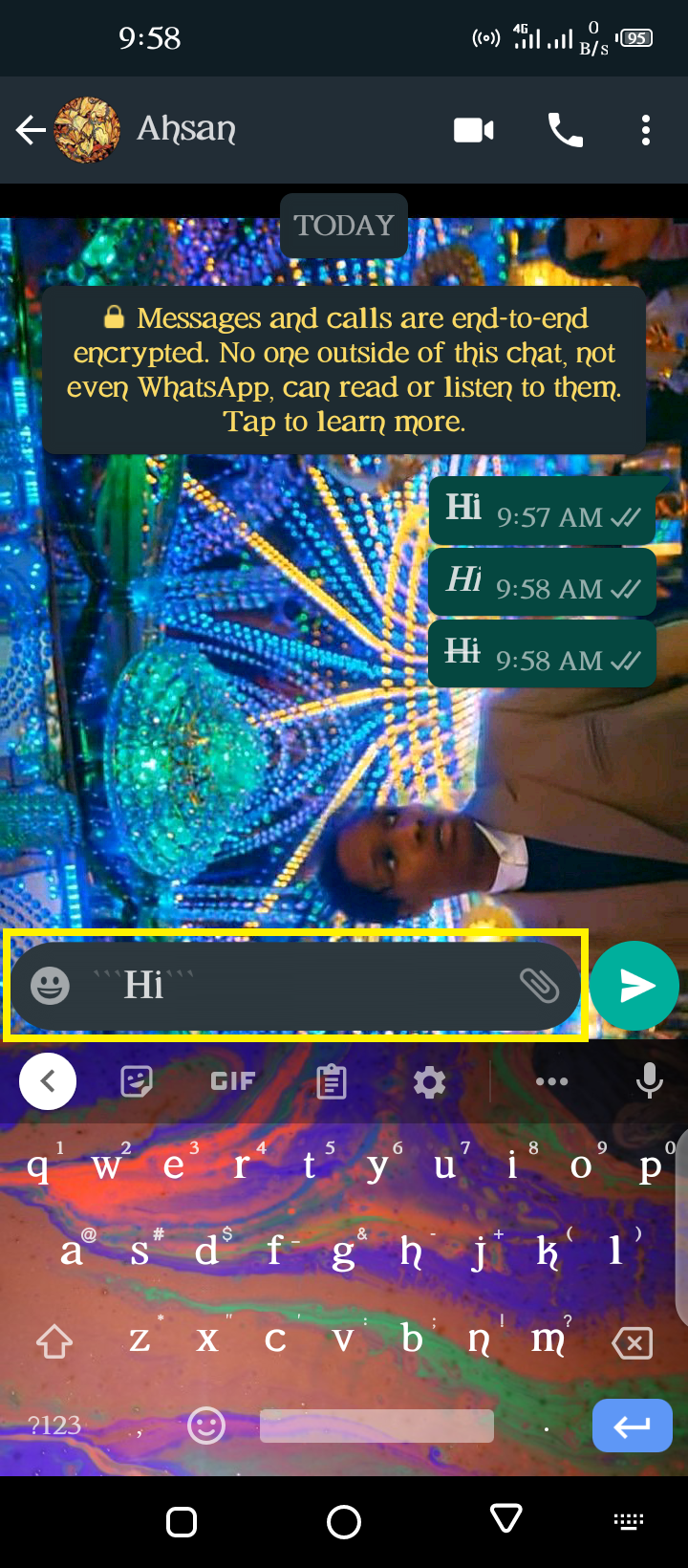688x1568 pixels.
Task: Open the GIF picker on the keyboard toolbar
Action: pos(231,1081)
